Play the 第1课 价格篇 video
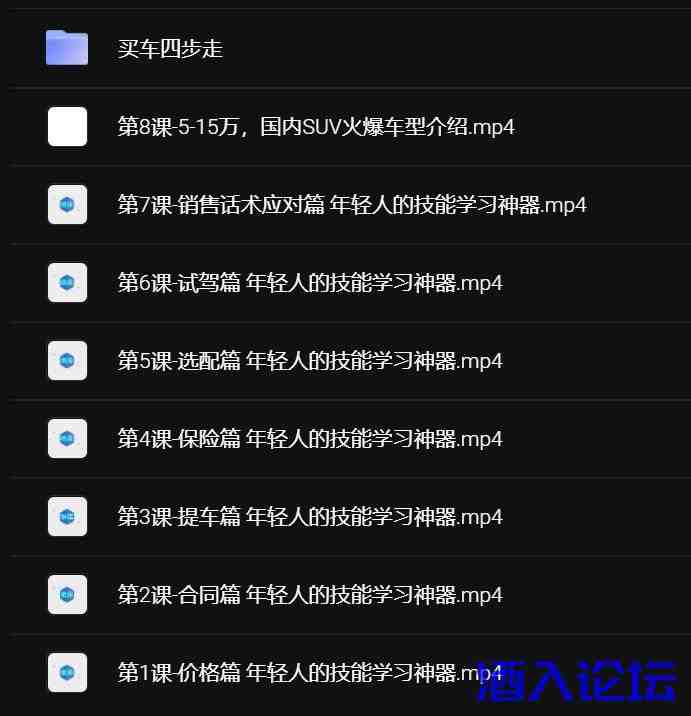Screen dimensions: 691x716 [x=300, y=673]
